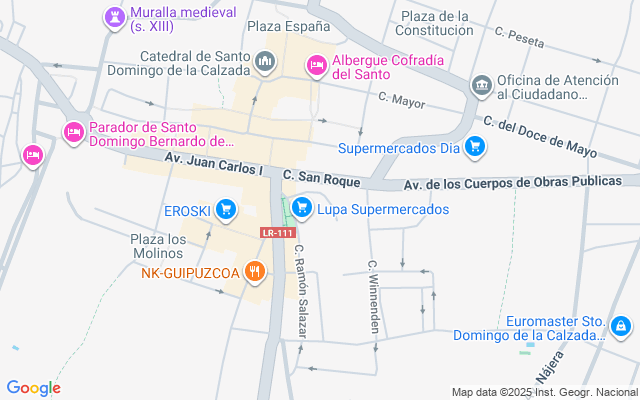This screenshot has height=400, width=640.
Task: Tap the Supermercados Dia shopping pin
Action: (475, 147)
